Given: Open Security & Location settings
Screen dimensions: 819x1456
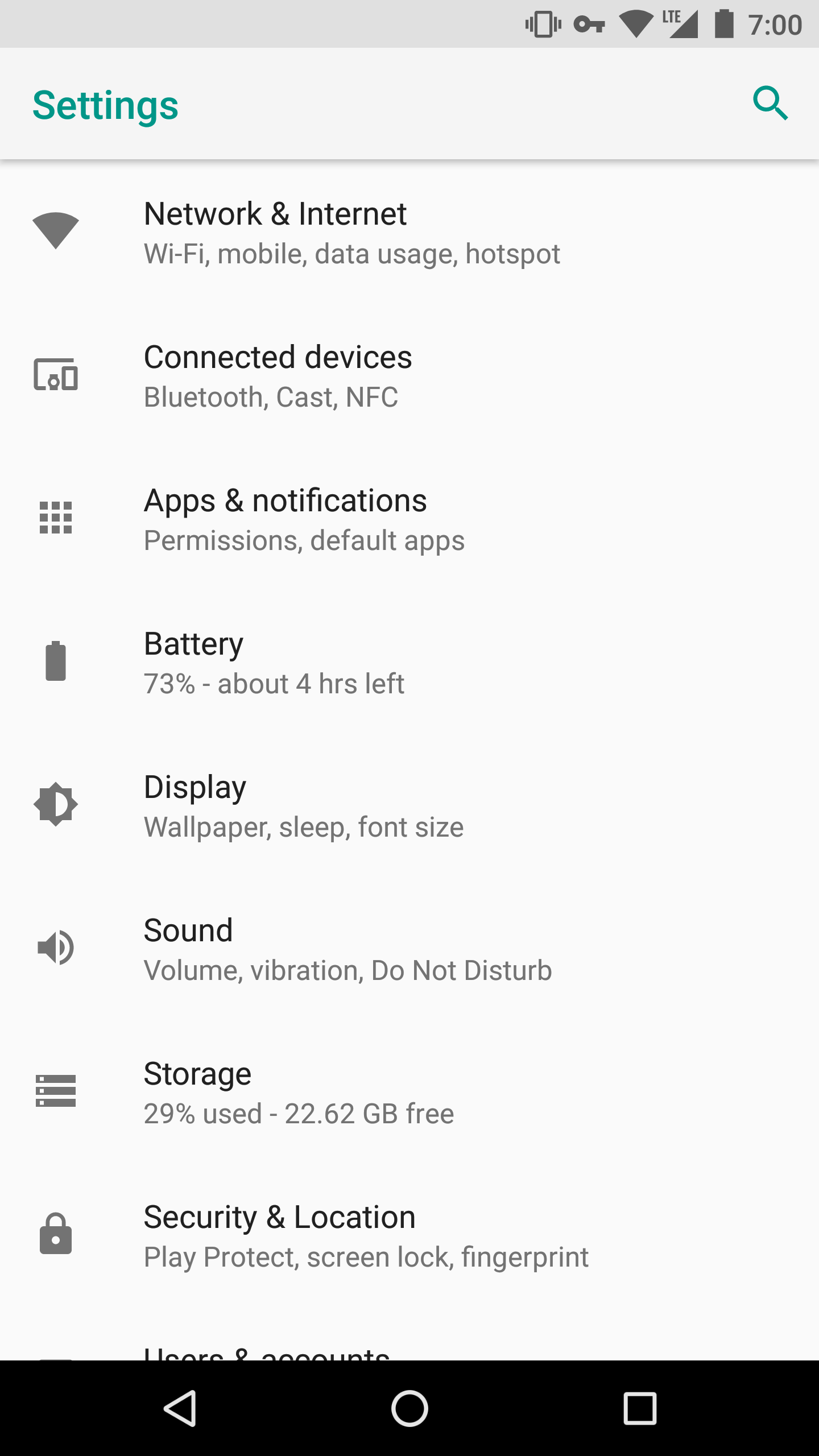Looking at the screenshot, I should [353, 1235].
